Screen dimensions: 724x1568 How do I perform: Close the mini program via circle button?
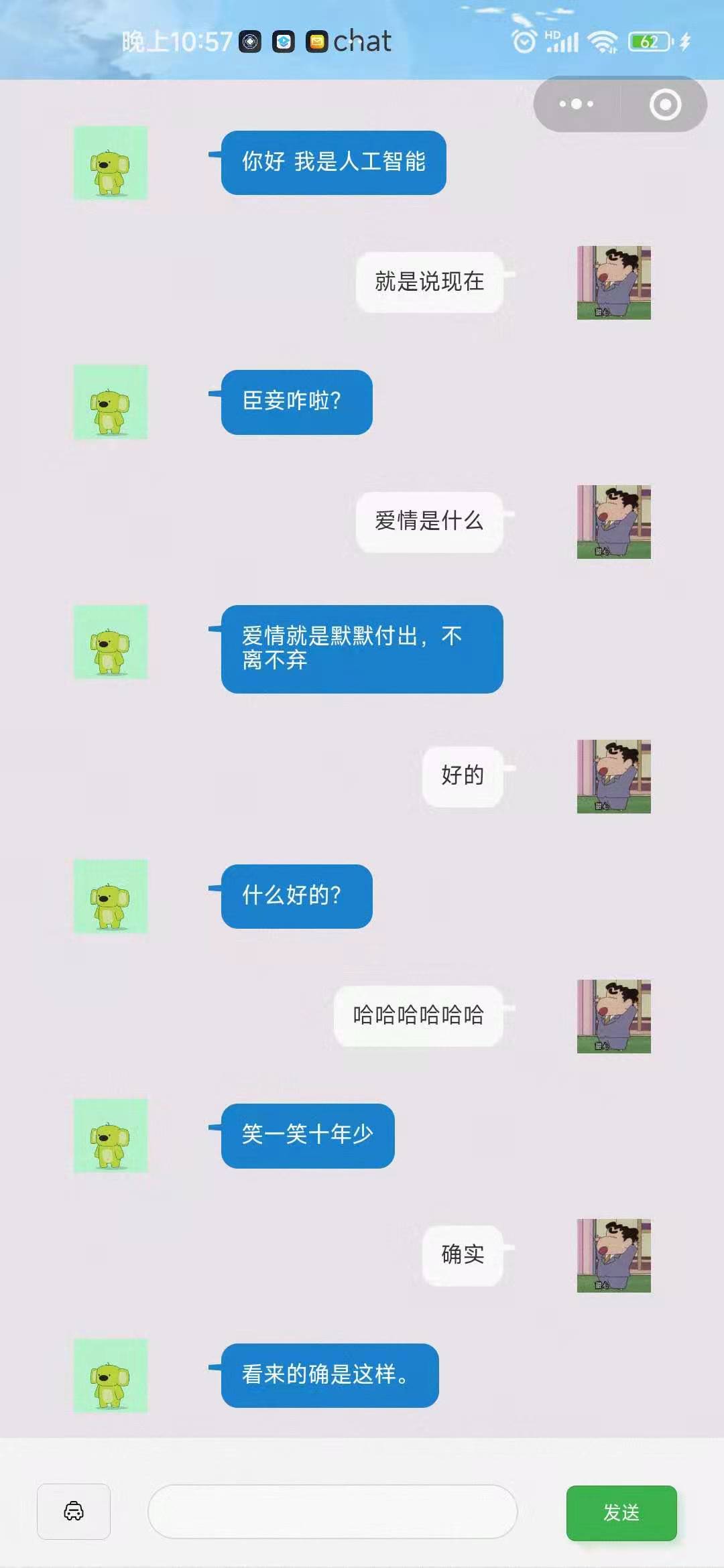(665, 105)
